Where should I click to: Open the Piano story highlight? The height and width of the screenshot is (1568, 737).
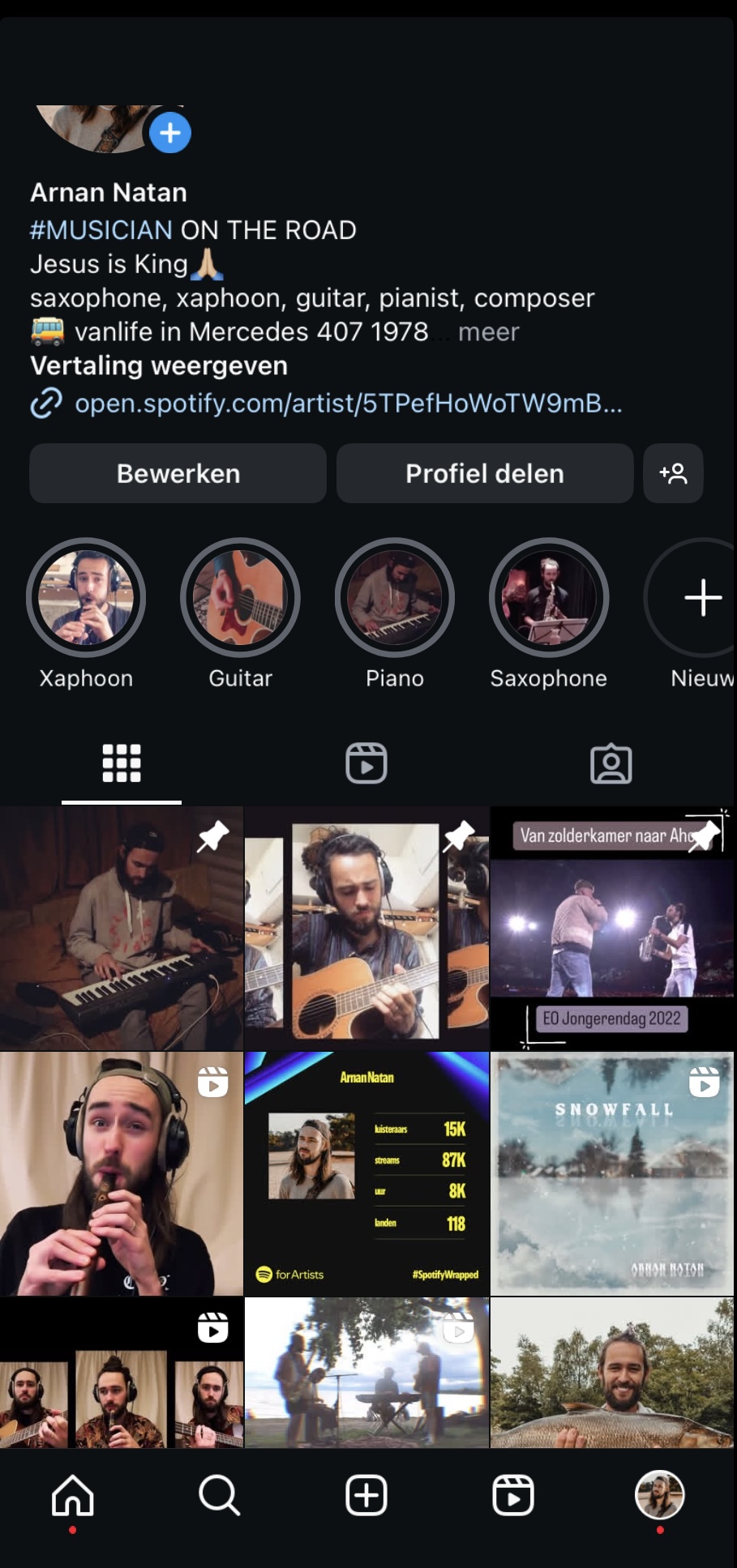[395, 598]
